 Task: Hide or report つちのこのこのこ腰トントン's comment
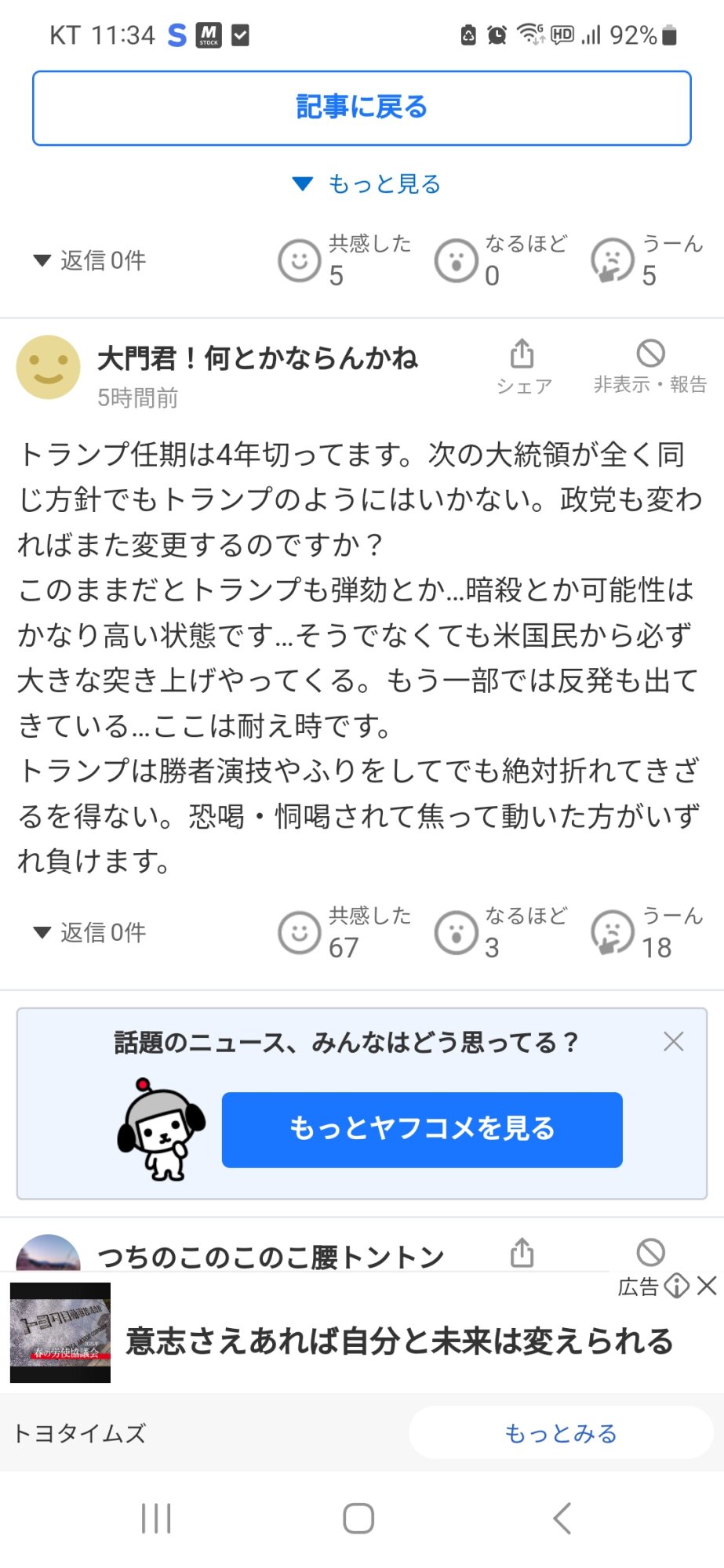pos(650,1252)
